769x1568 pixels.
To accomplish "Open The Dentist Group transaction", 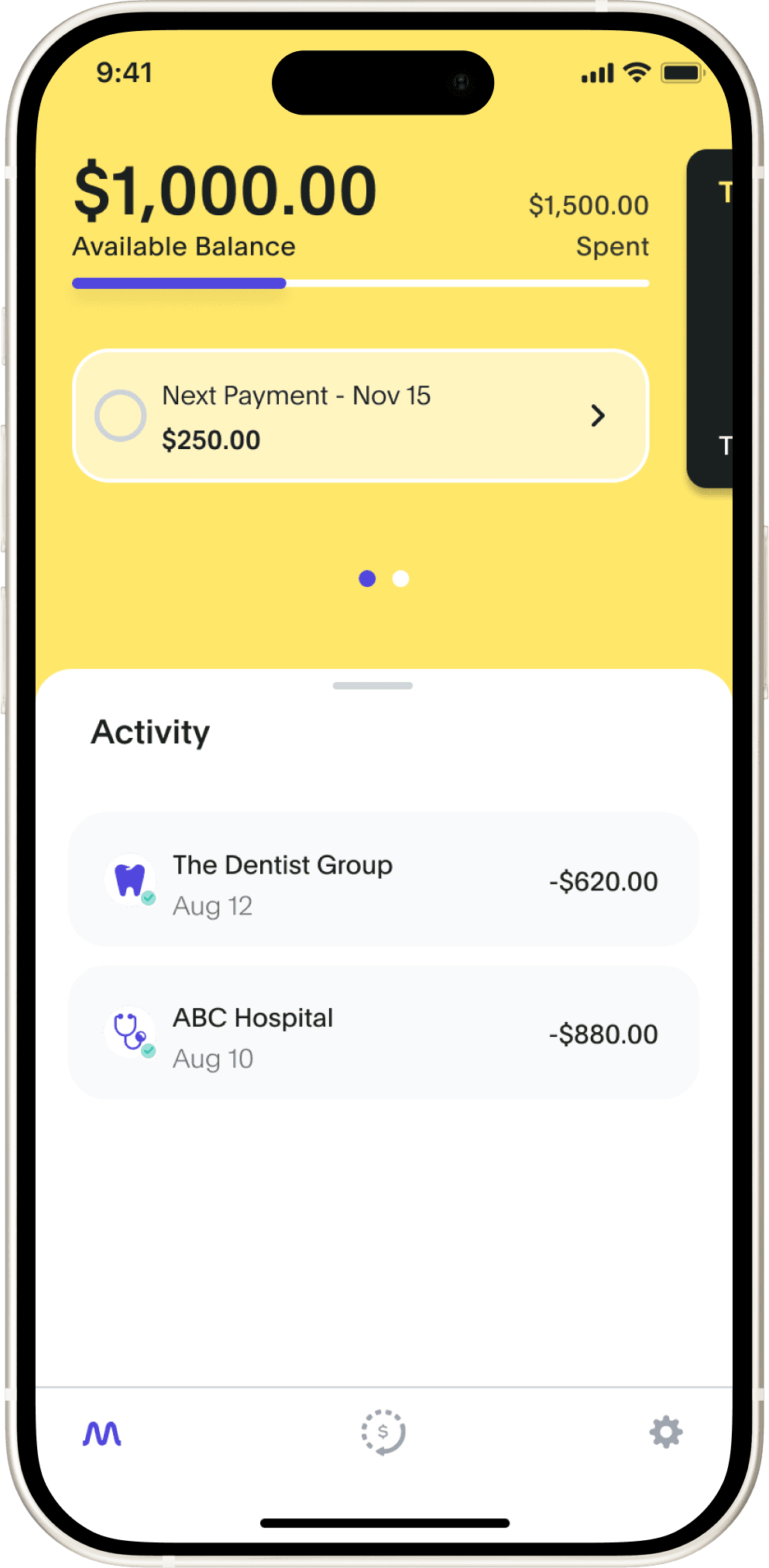I will [385, 880].
